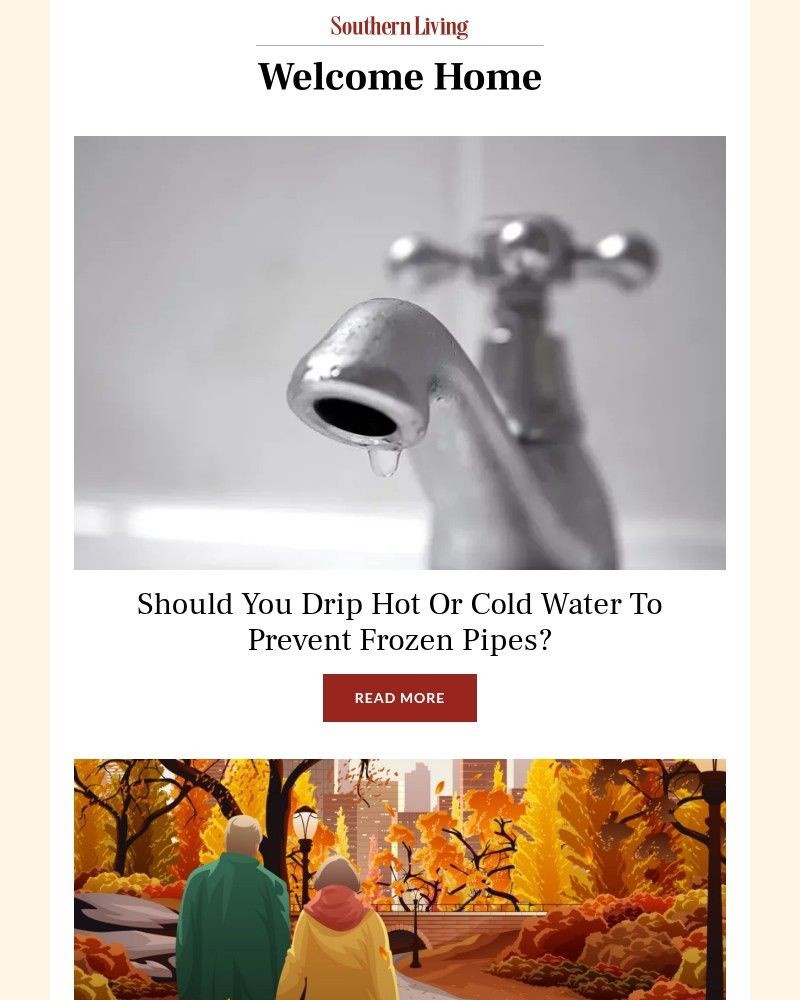This screenshot has height=1000, width=800.
Task: Open the newsletter title Welcome Home
Action: click(399, 76)
